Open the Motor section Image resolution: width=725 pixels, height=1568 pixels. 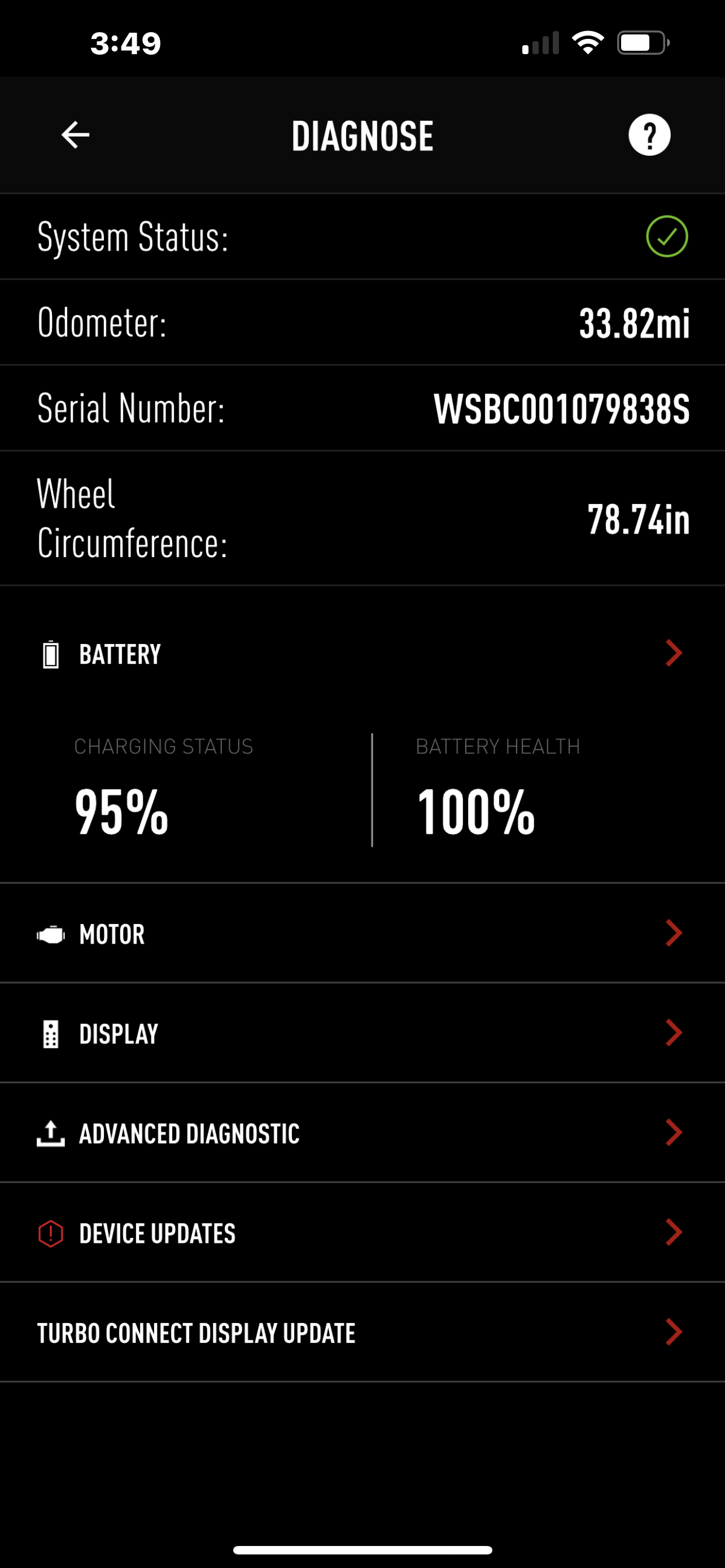[x=362, y=934]
